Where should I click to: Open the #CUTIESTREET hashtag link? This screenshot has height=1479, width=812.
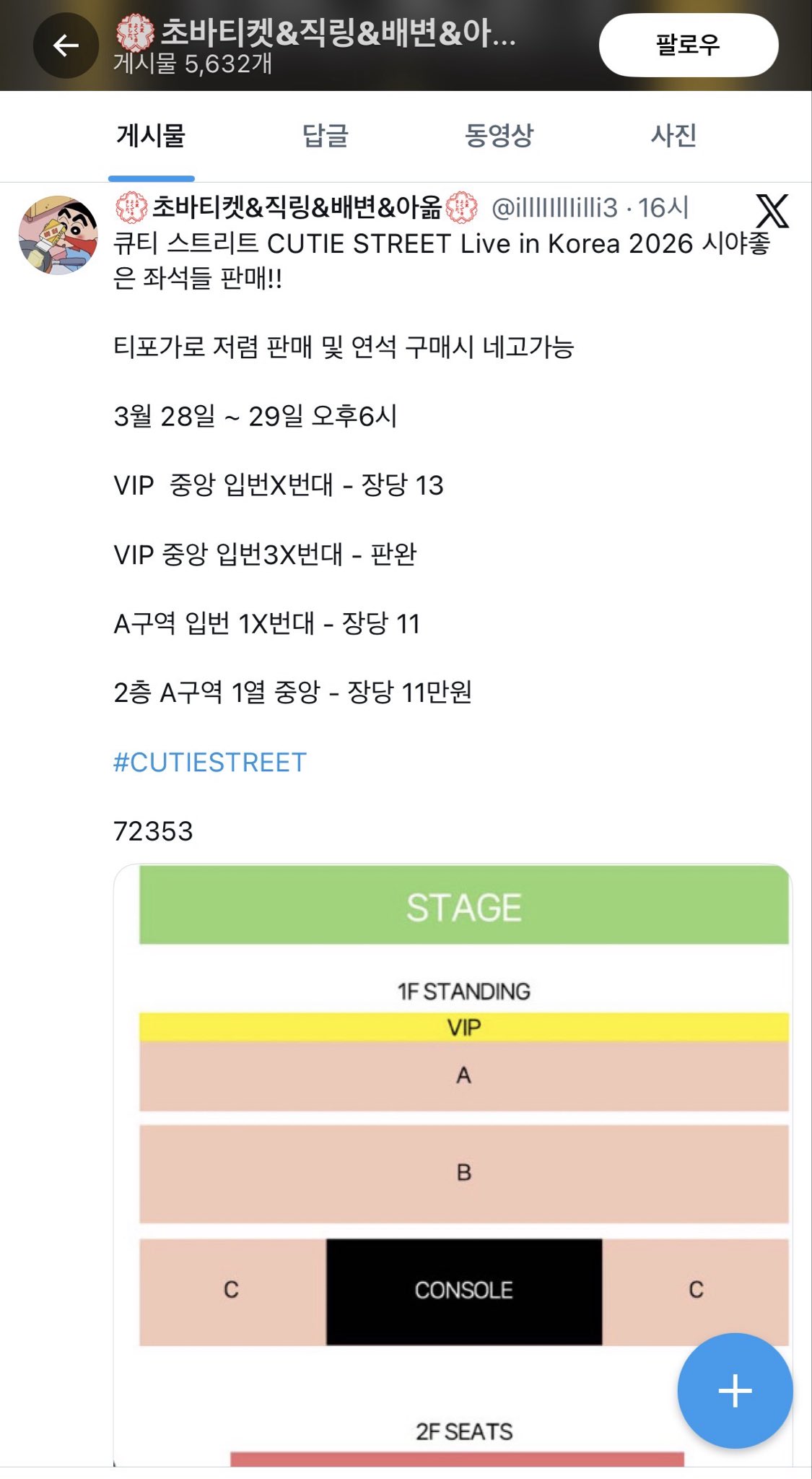click(x=210, y=763)
